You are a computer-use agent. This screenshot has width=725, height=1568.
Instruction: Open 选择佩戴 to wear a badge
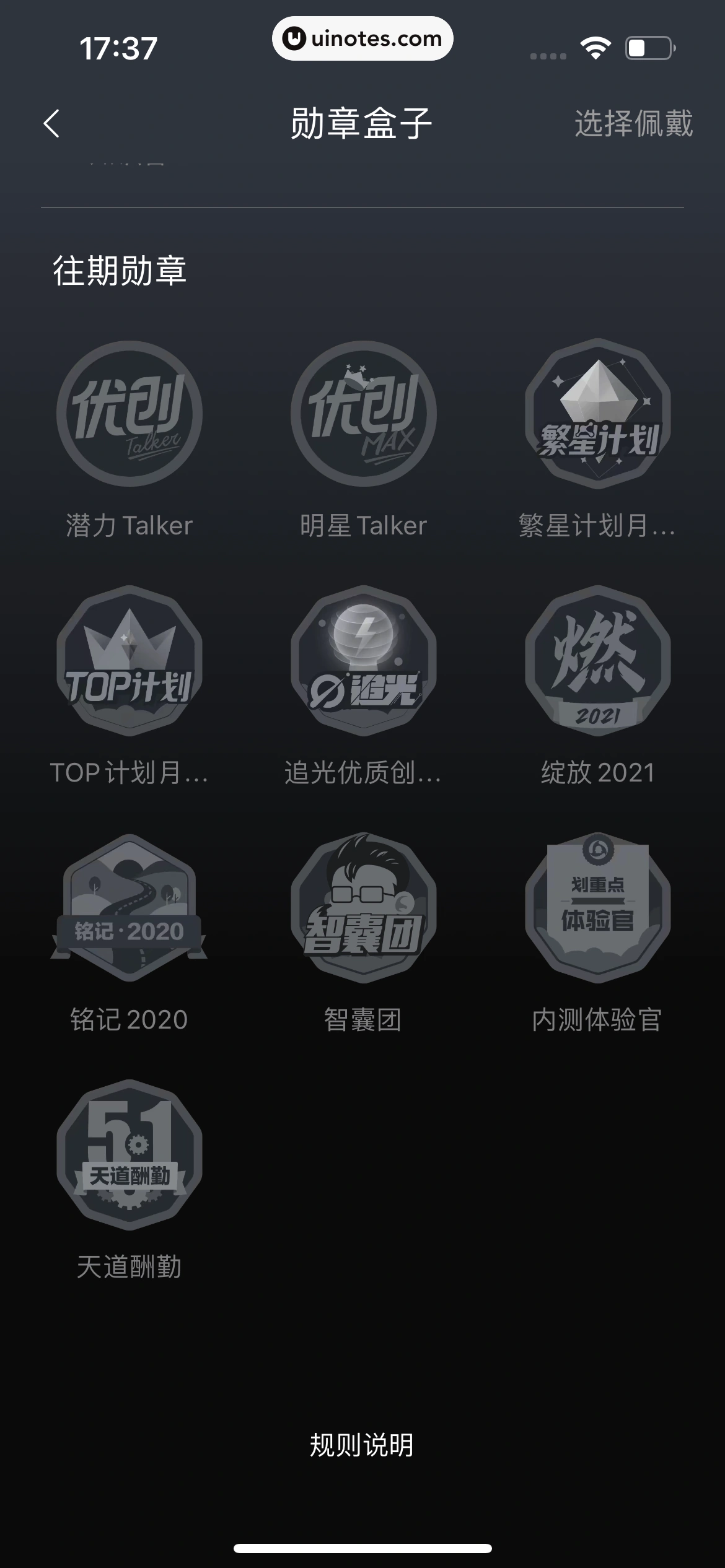[x=635, y=123]
